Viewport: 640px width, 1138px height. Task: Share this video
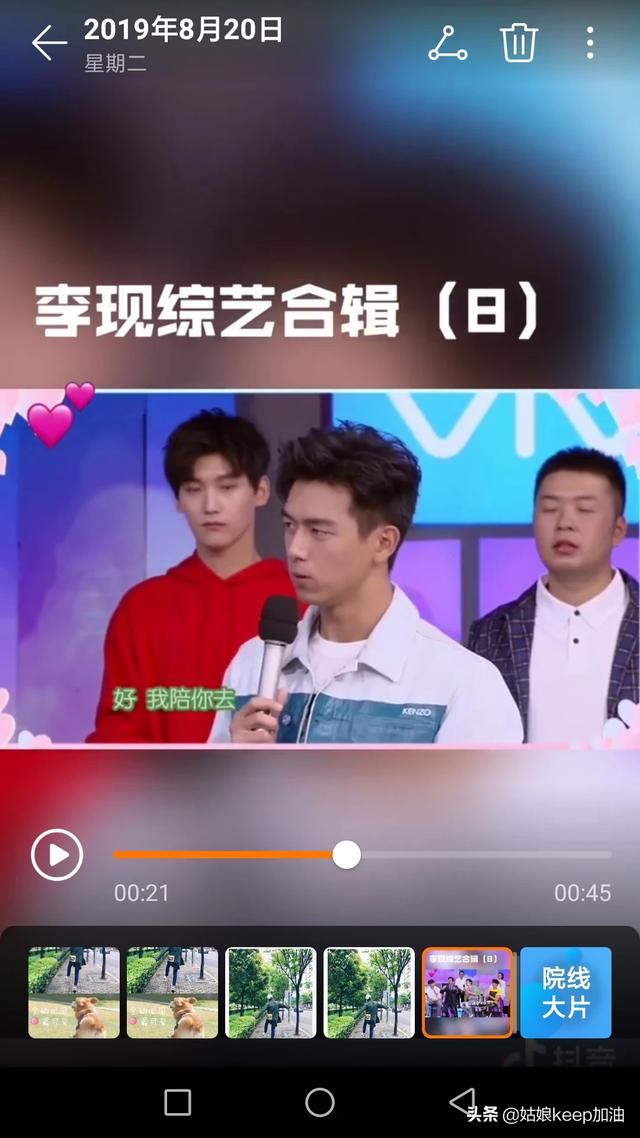tap(447, 43)
